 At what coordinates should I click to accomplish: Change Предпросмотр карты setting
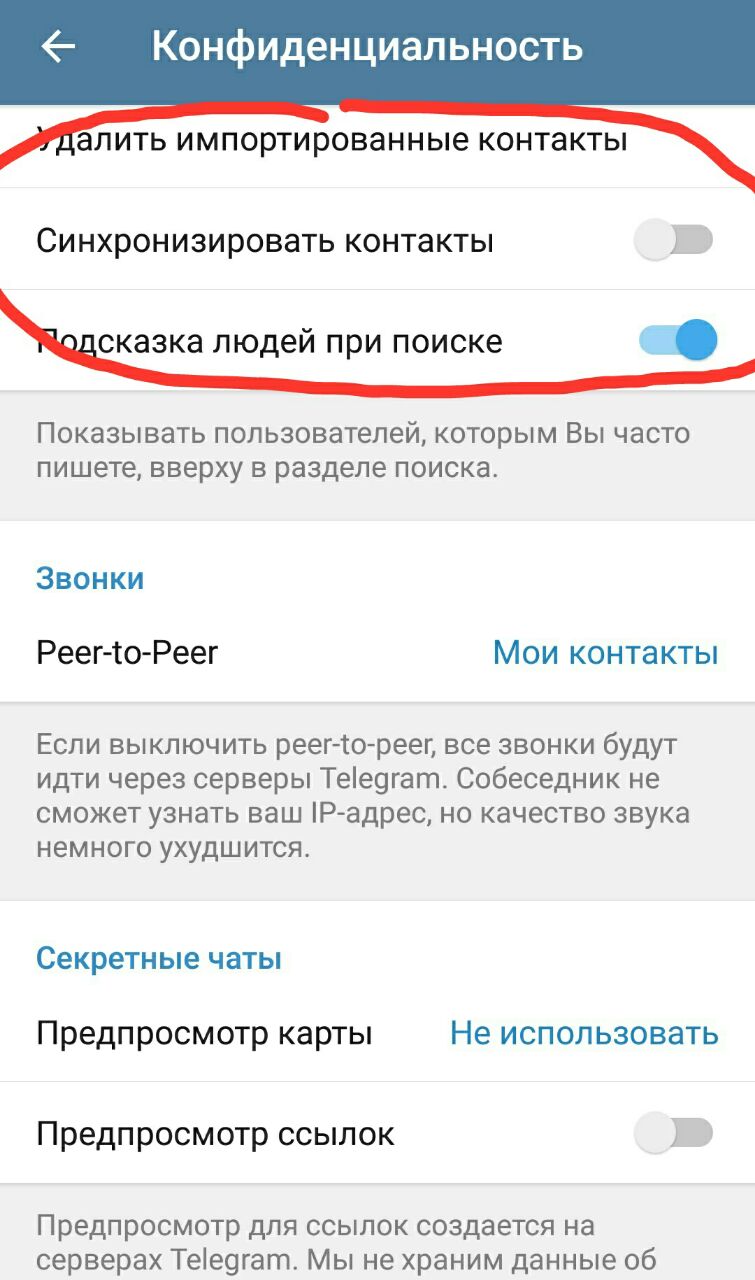[x=377, y=1033]
